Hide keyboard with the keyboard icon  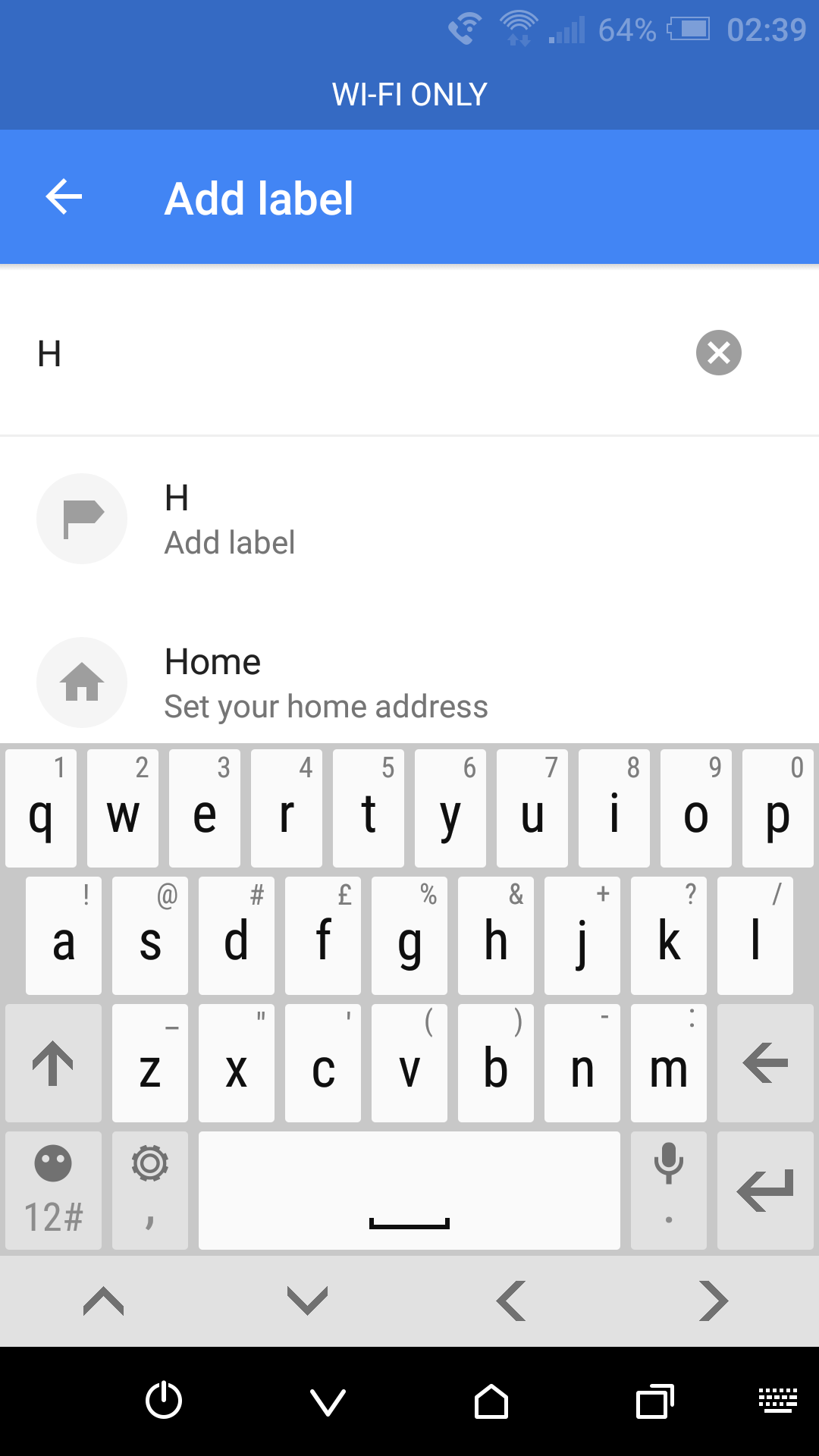pos(778,1400)
